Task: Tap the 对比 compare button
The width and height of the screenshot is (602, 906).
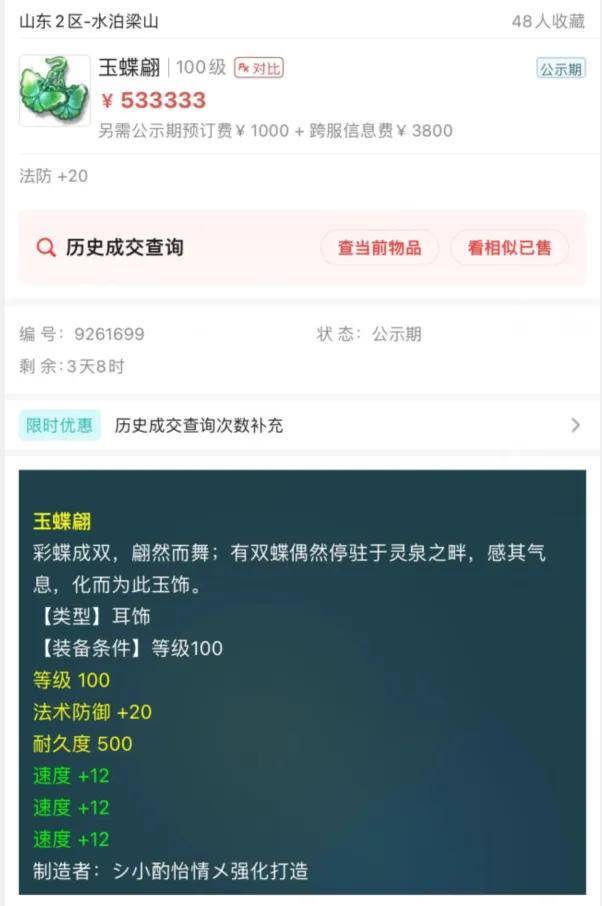Action: (x=259, y=68)
